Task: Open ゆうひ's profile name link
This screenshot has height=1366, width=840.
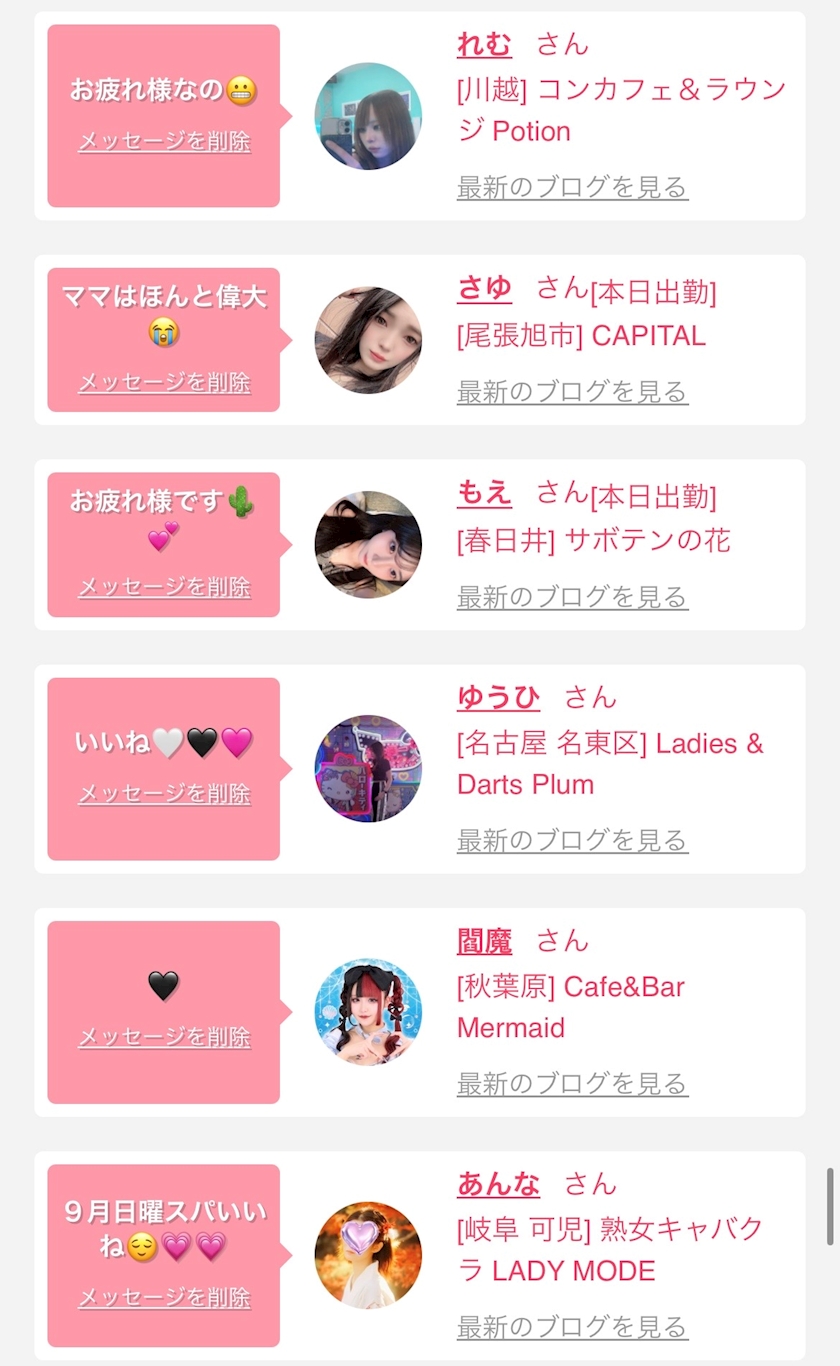Action: (x=498, y=697)
